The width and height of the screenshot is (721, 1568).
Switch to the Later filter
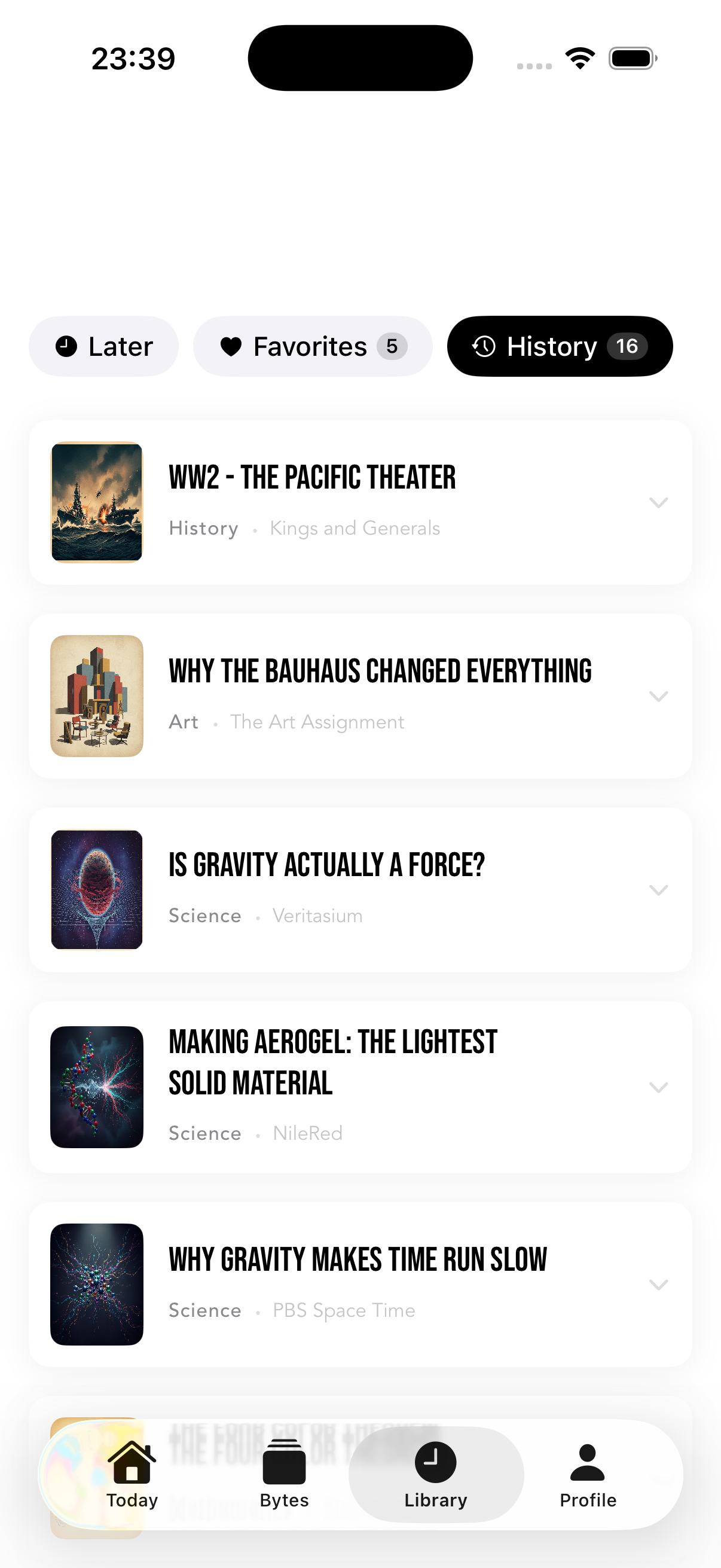click(103, 346)
